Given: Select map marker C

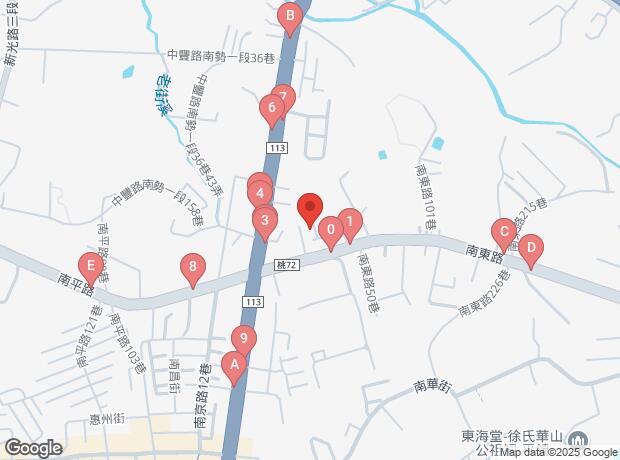Looking at the screenshot, I should [505, 231].
